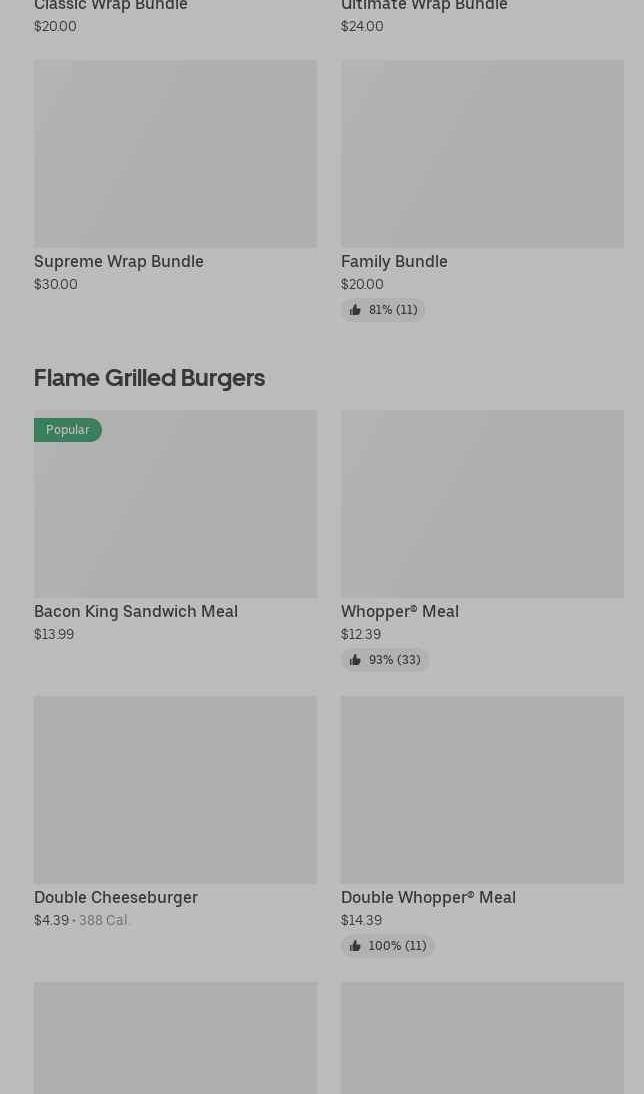The height and width of the screenshot is (1094, 644).
Task: Select the Ultimate Wrap Bundle item
Action: (x=424, y=7)
